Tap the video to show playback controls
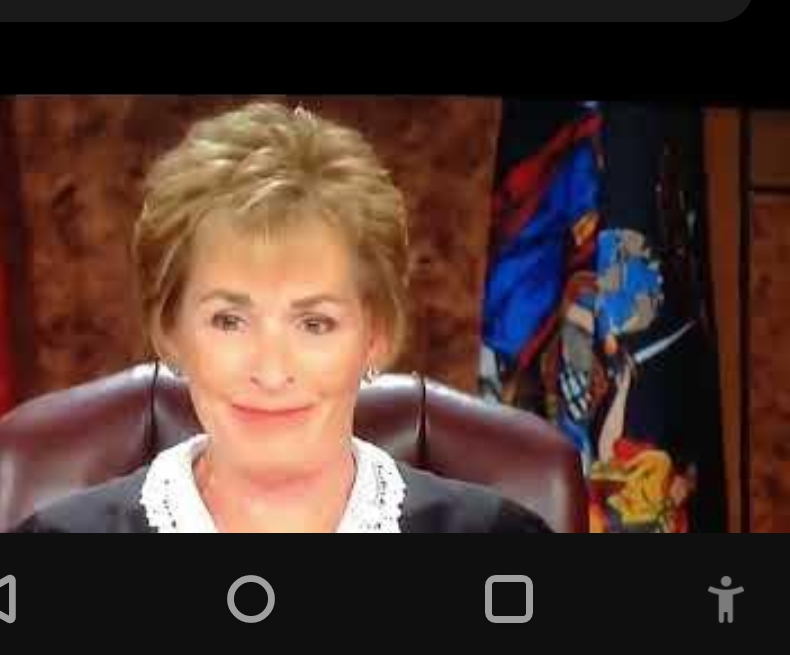The width and height of the screenshot is (790, 655). 395,313
